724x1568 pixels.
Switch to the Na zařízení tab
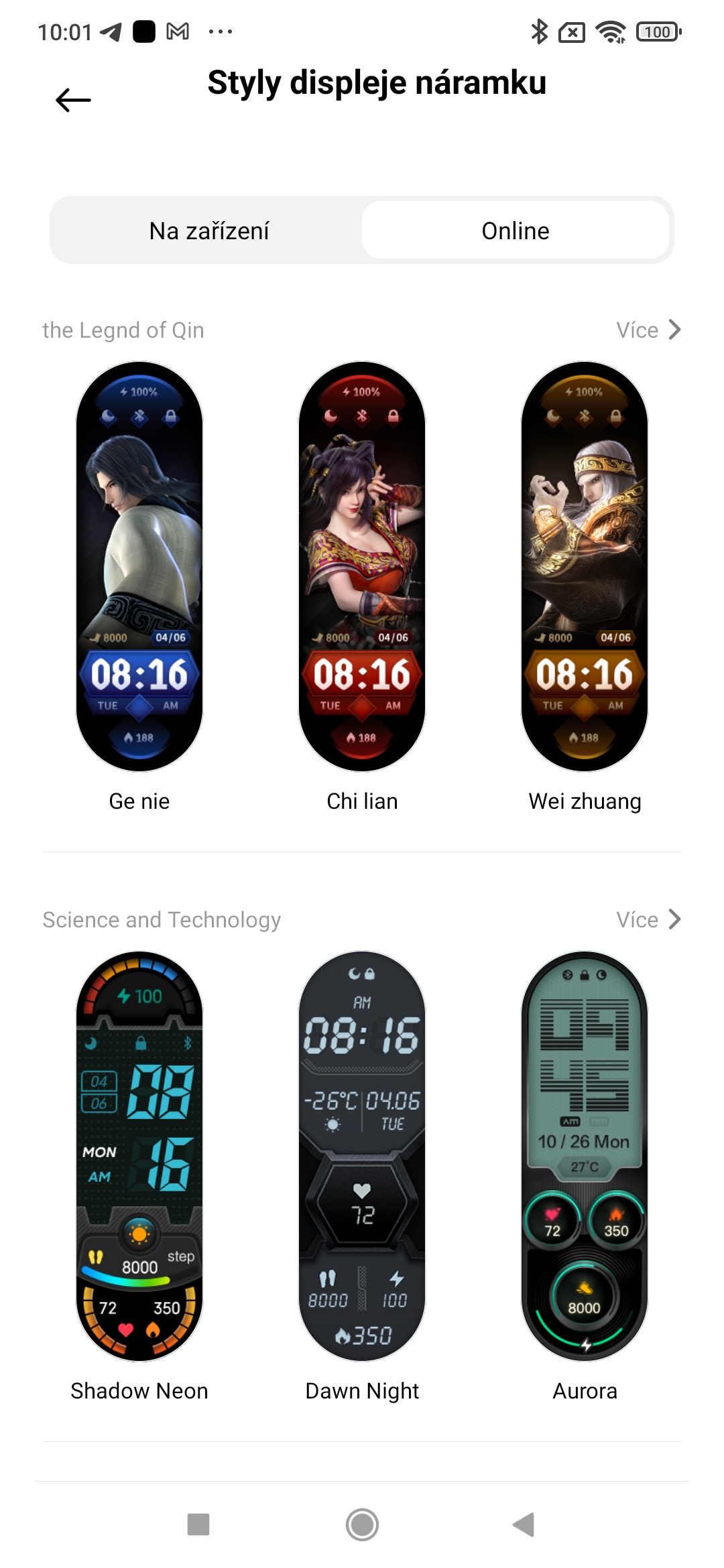pos(209,231)
